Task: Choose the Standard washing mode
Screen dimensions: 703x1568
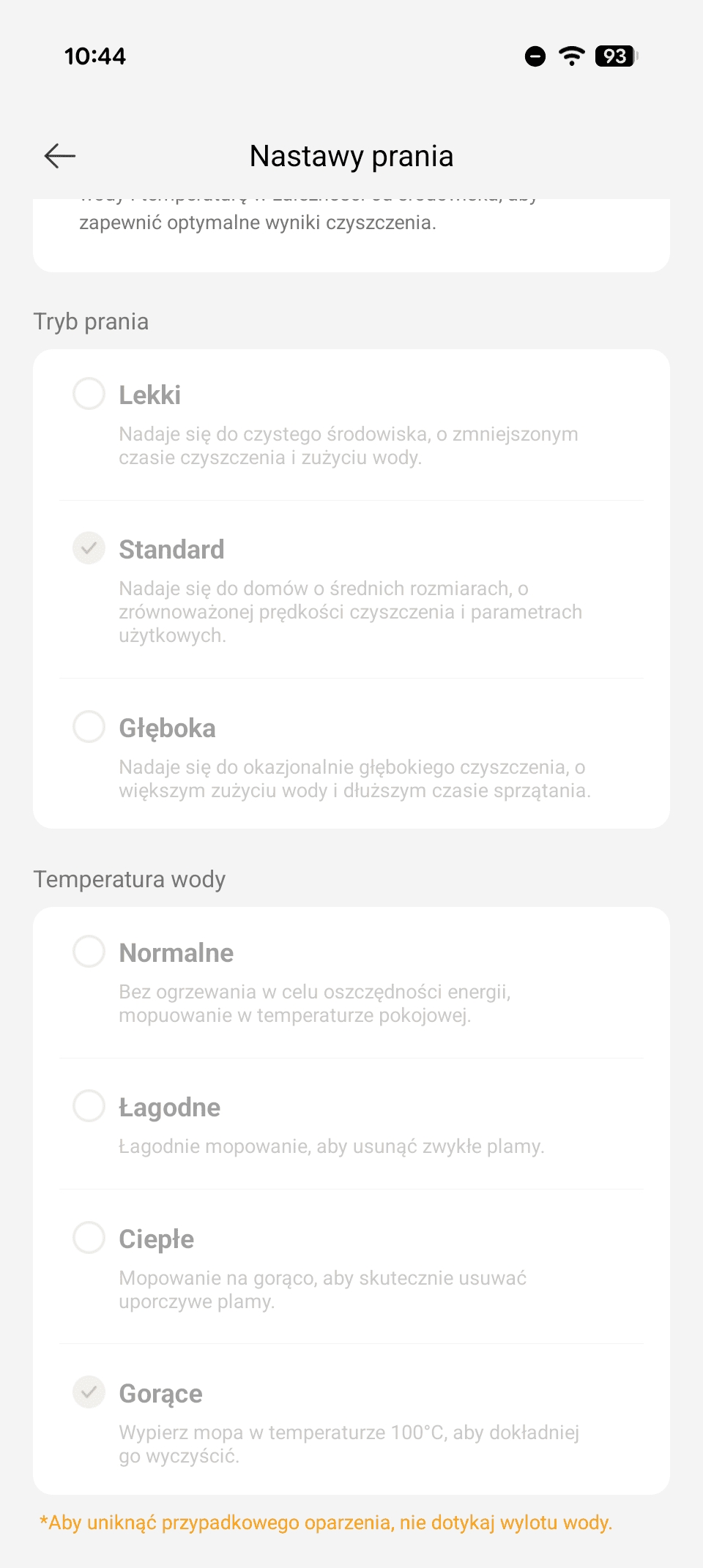Action: pos(89,548)
